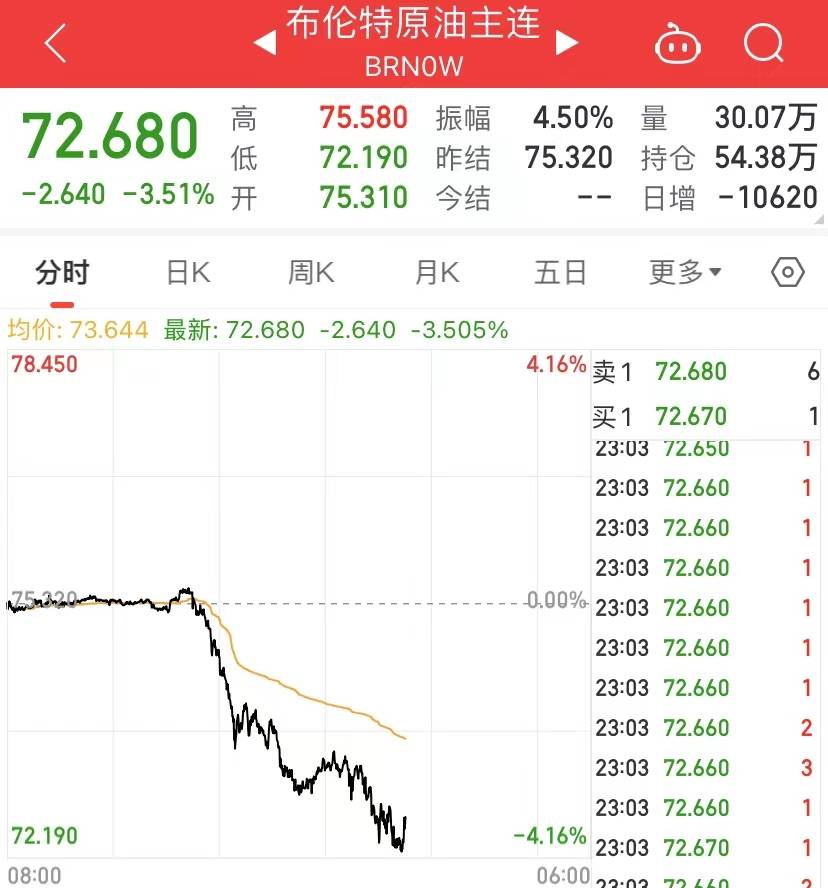Open search with the magnifier icon

[763, 44]
